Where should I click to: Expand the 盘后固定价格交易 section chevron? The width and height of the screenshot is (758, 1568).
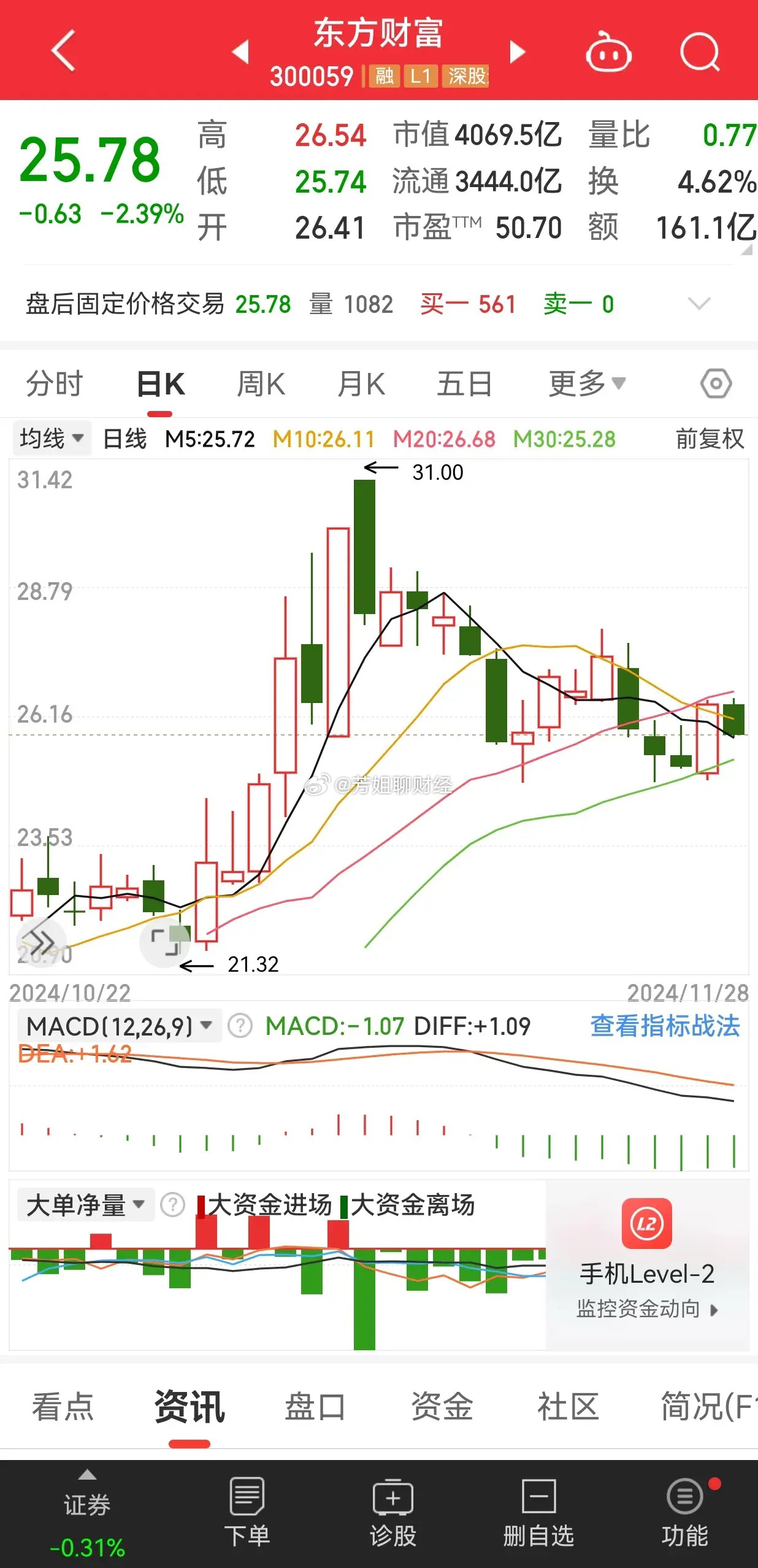point(699,304)
